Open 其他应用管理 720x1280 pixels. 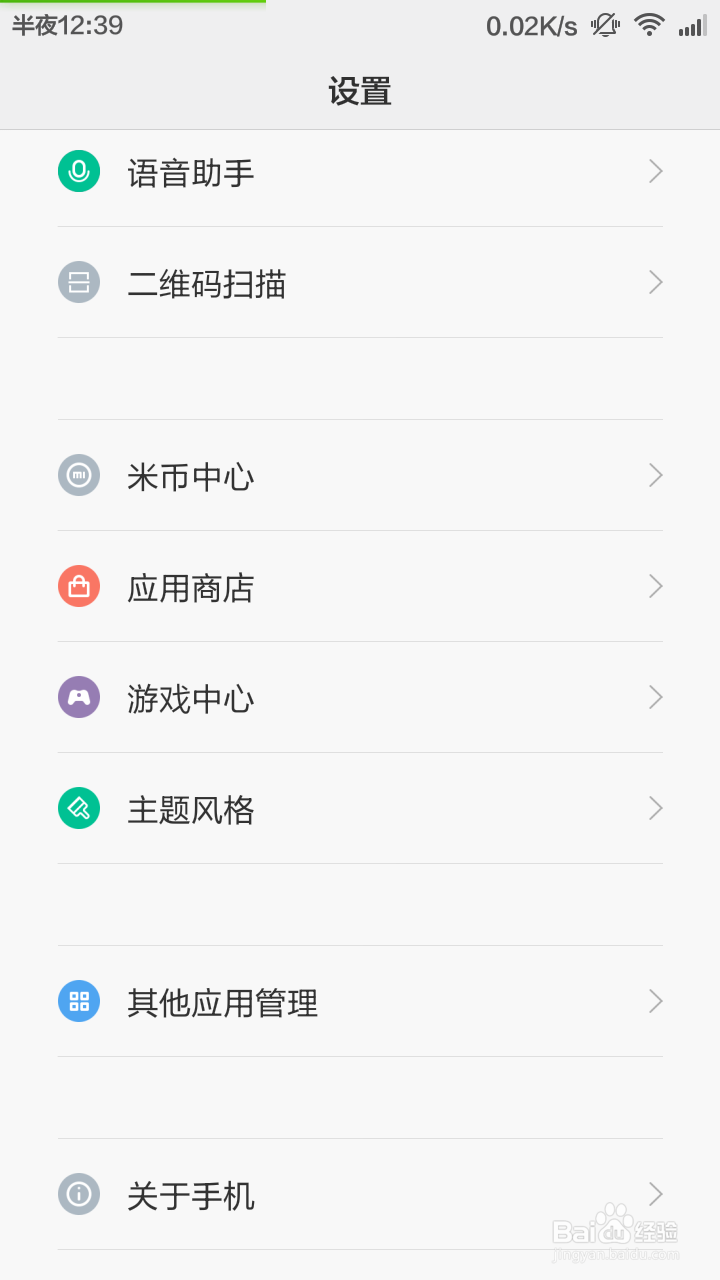point(360,1002)
